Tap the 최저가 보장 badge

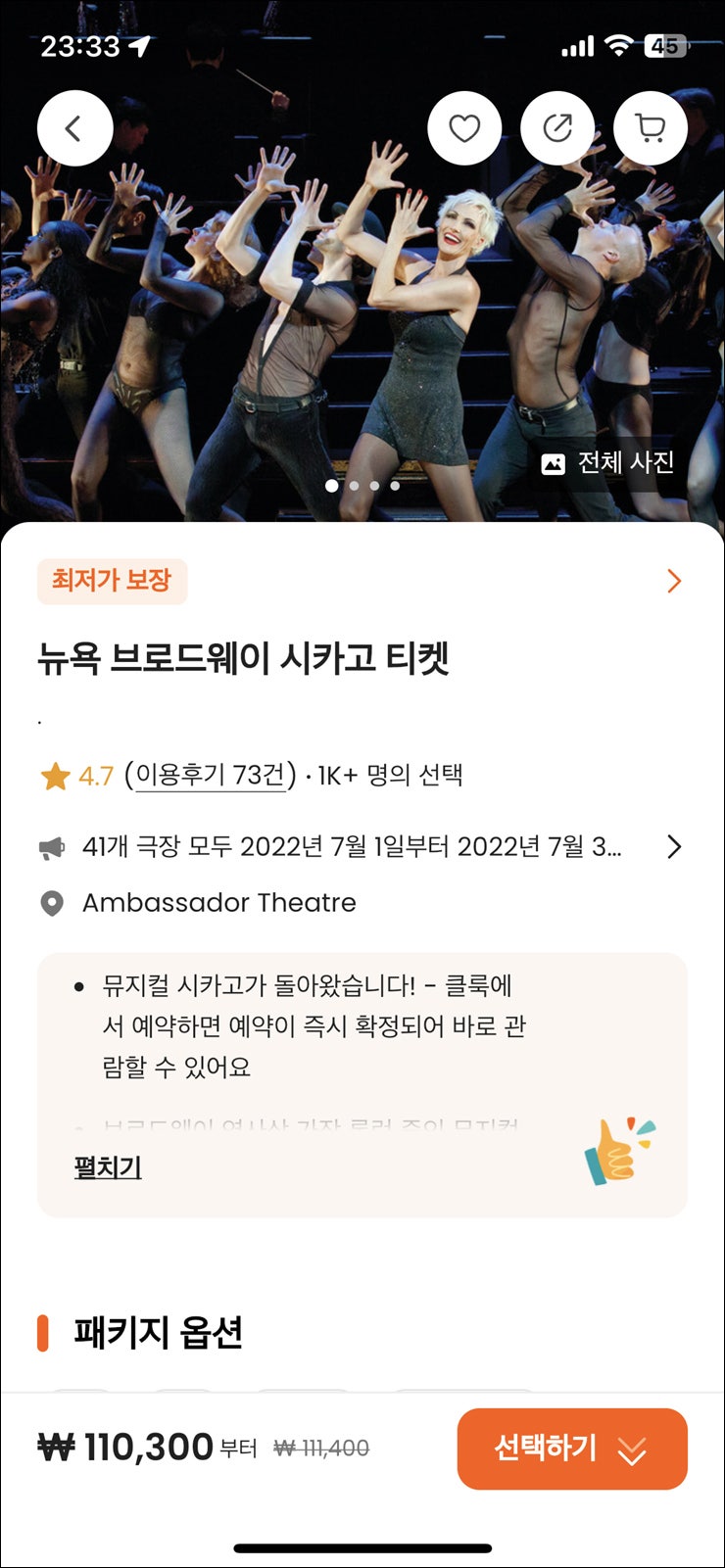click(111, 581)
